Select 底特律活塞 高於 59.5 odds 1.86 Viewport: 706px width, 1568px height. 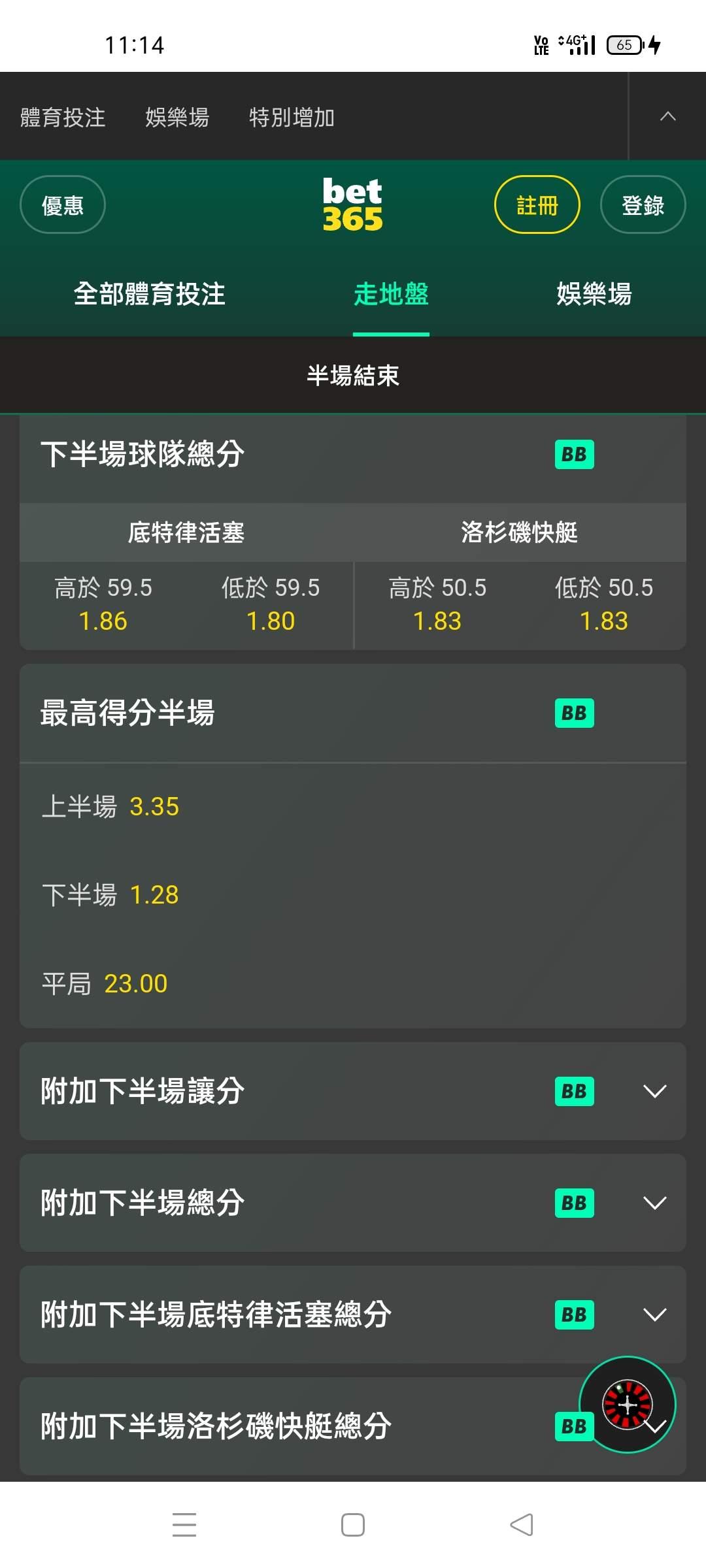103,605
